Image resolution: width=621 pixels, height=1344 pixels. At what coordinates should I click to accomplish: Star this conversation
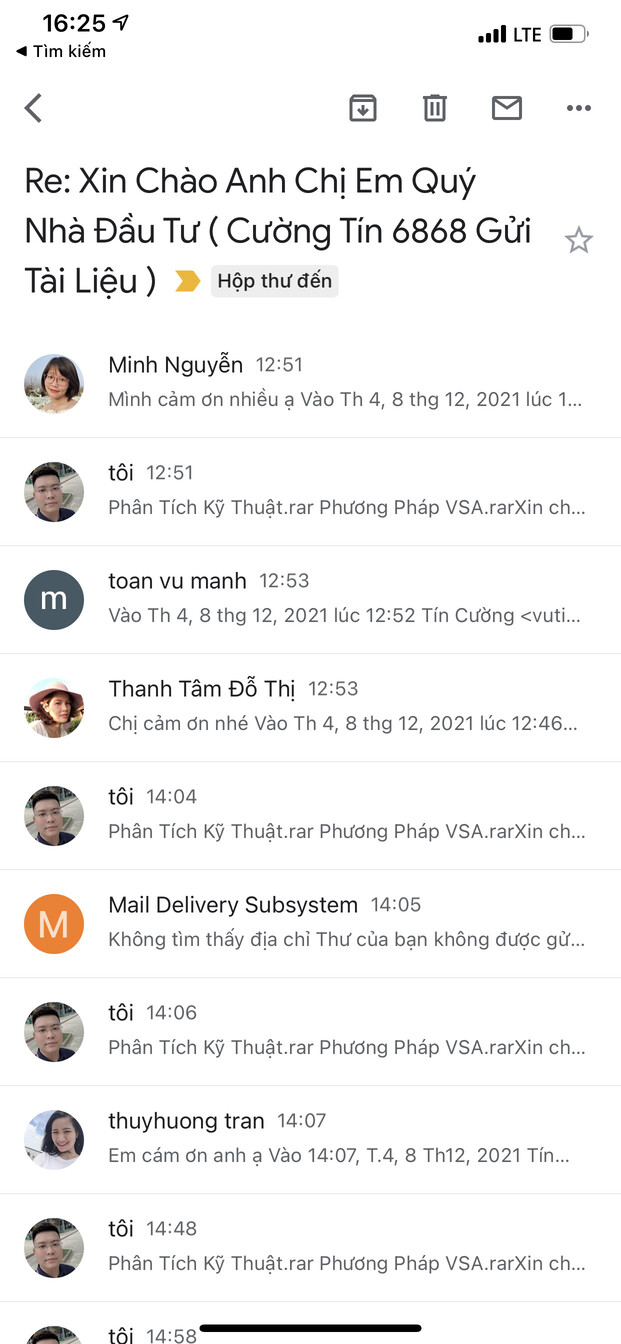578,240
